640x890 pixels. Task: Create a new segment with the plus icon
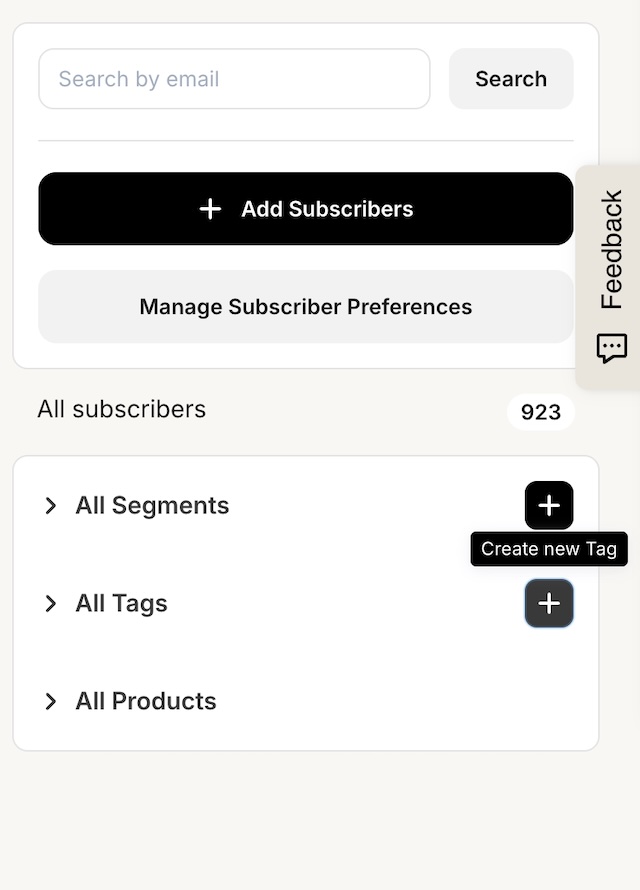[x=549, y=506]
